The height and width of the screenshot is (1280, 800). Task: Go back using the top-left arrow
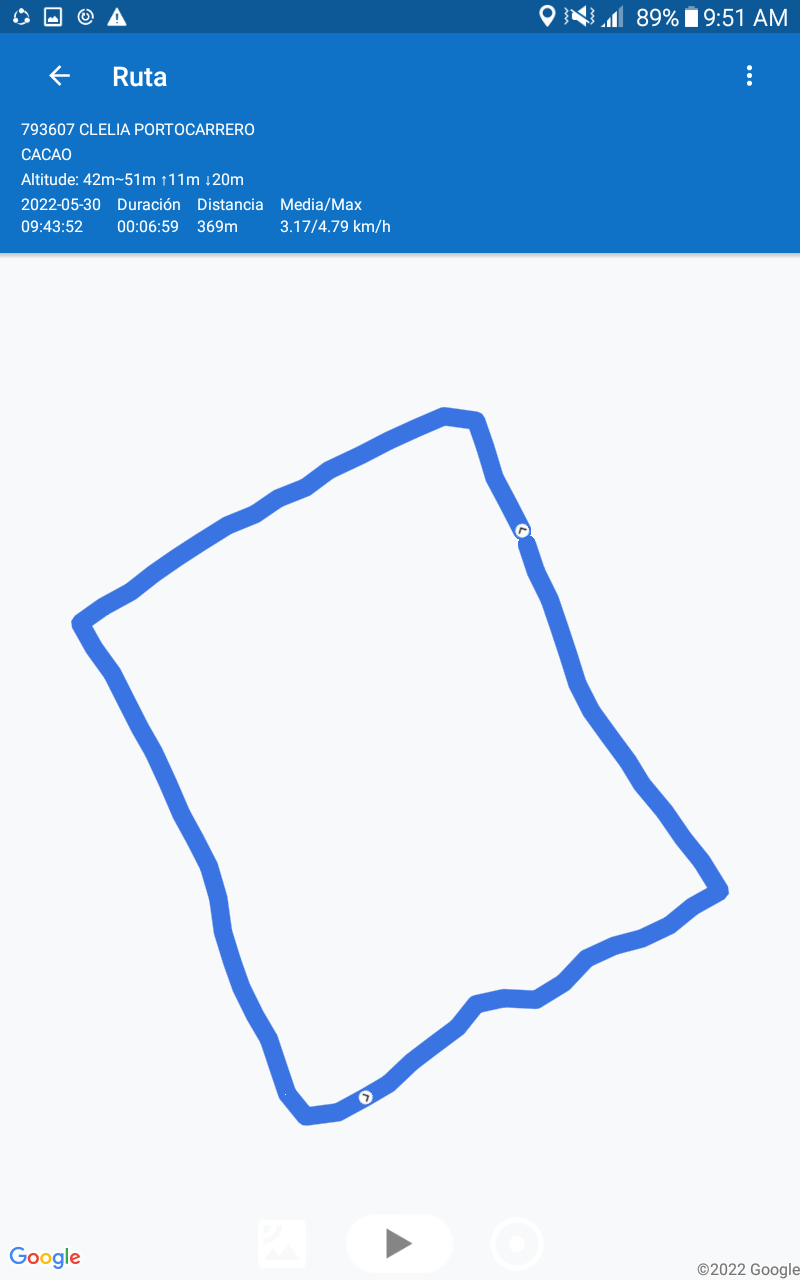coord(60,76)
